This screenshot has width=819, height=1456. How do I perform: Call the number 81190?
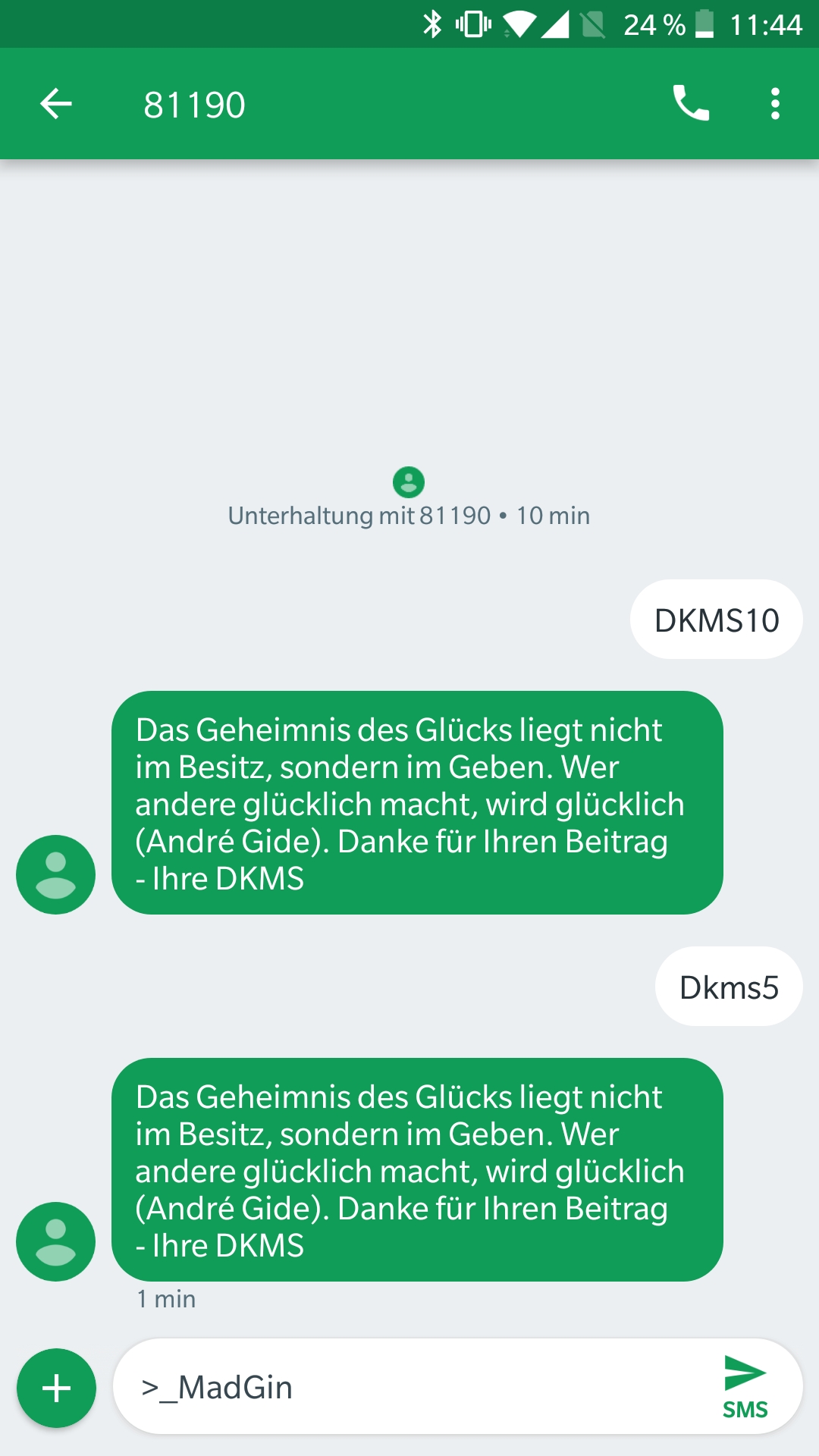691,103
